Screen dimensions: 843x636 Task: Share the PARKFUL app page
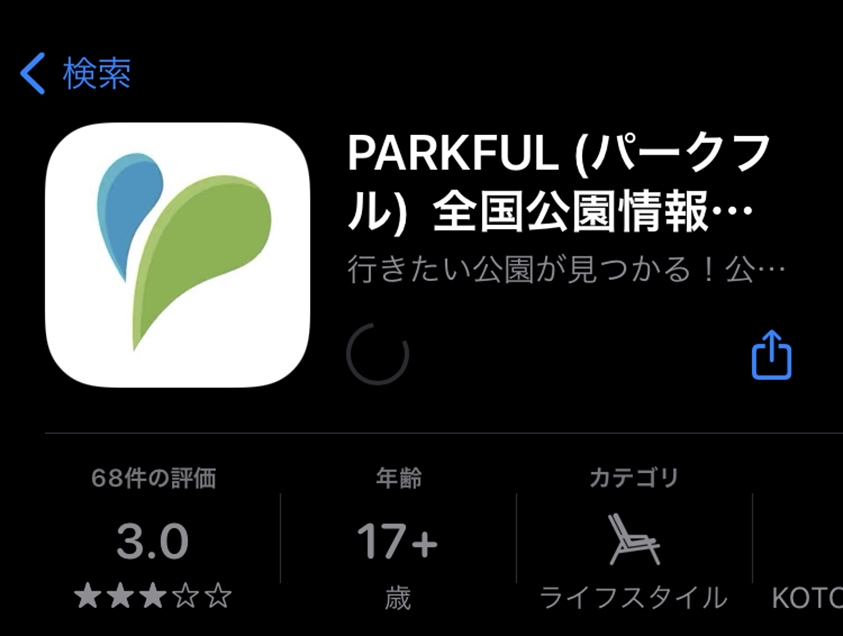pos(771,355)
